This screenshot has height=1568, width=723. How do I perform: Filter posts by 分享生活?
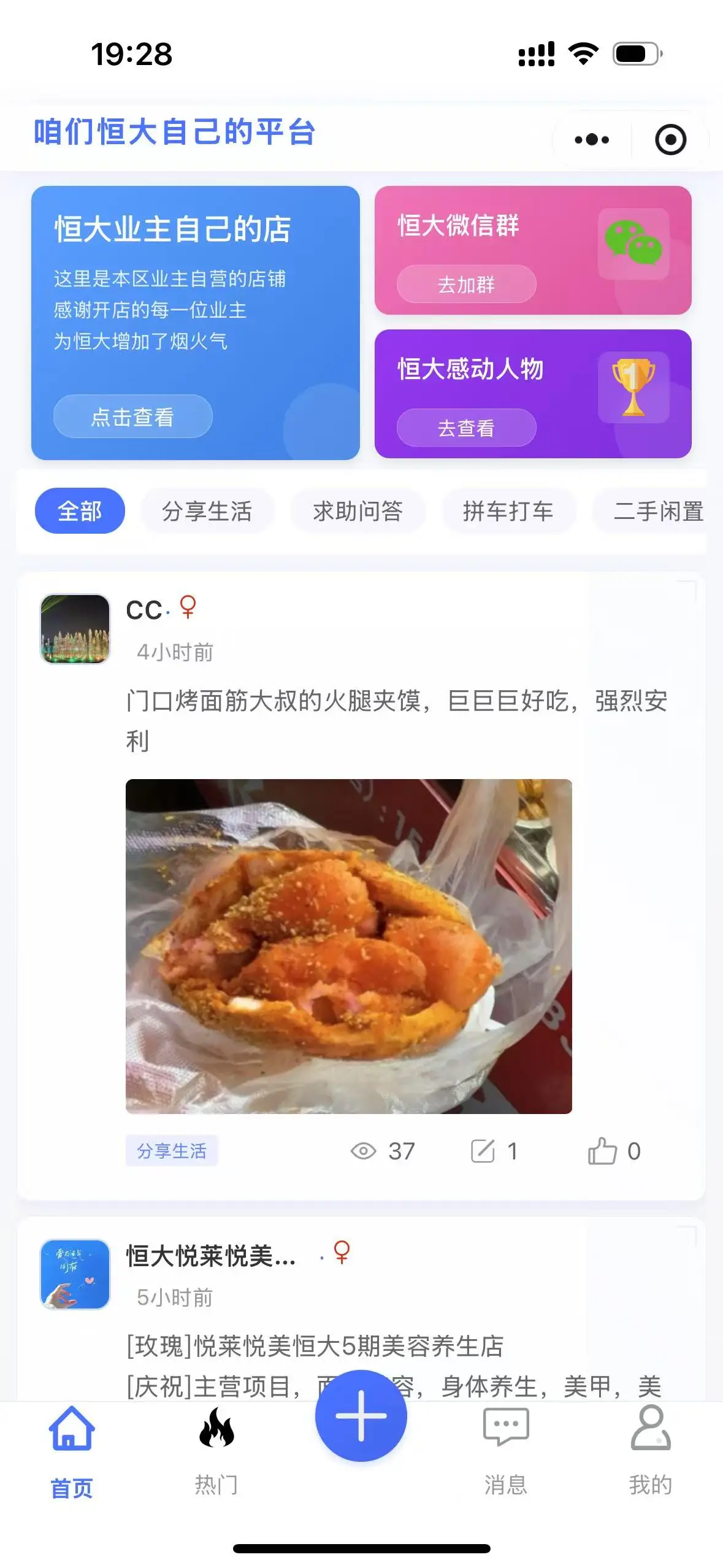point(207,511)
